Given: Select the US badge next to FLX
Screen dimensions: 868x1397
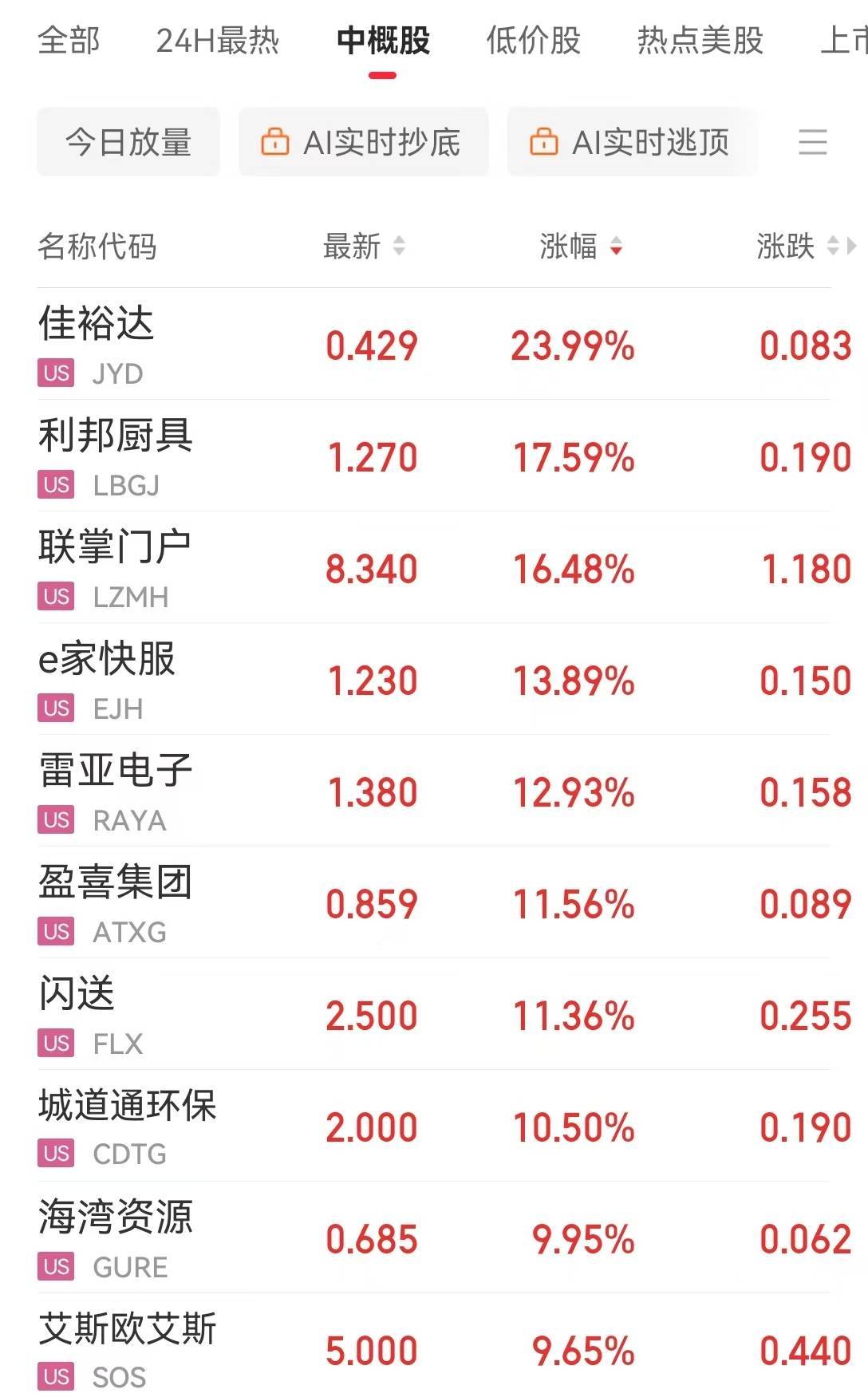Looking at the screenshot, I should tap(55, 1043).
